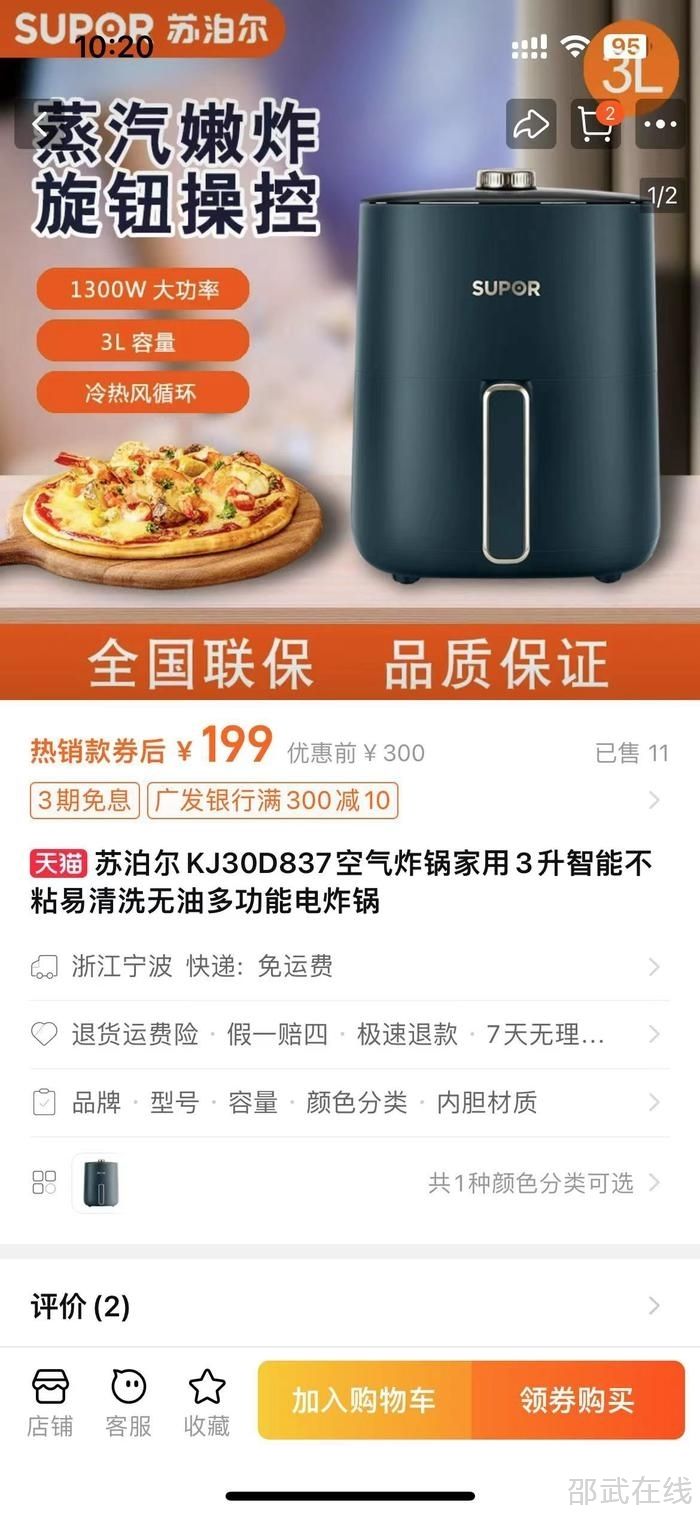
Task: Choose color option 共1种颜色分类可选
Action: point(530,1183)
